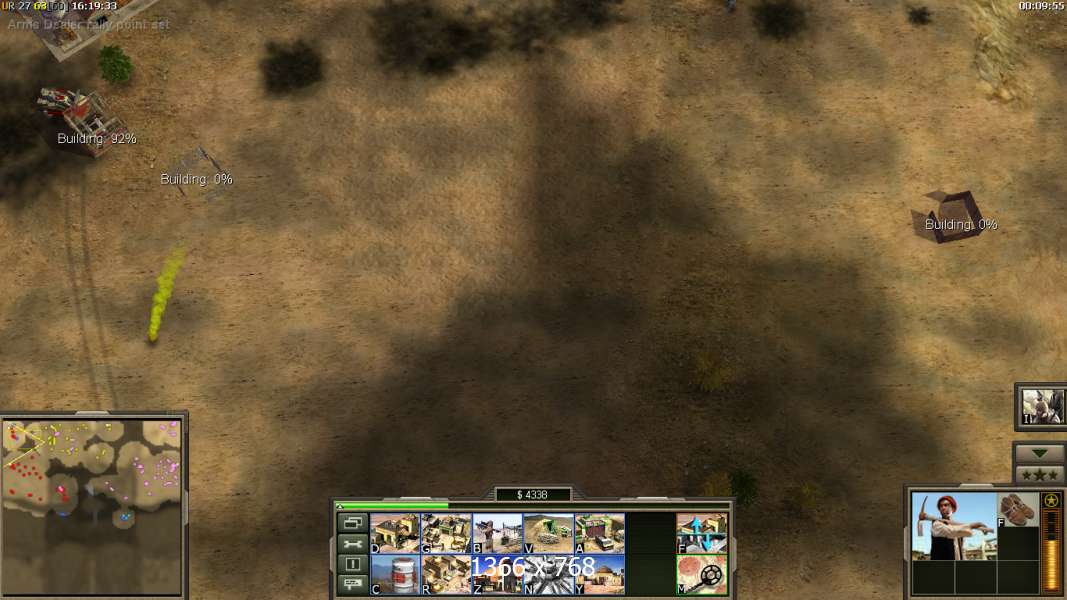The width and height of the screenshot is (1067, 600).
Task: Build the structure marked V
Action: (548, 533)
